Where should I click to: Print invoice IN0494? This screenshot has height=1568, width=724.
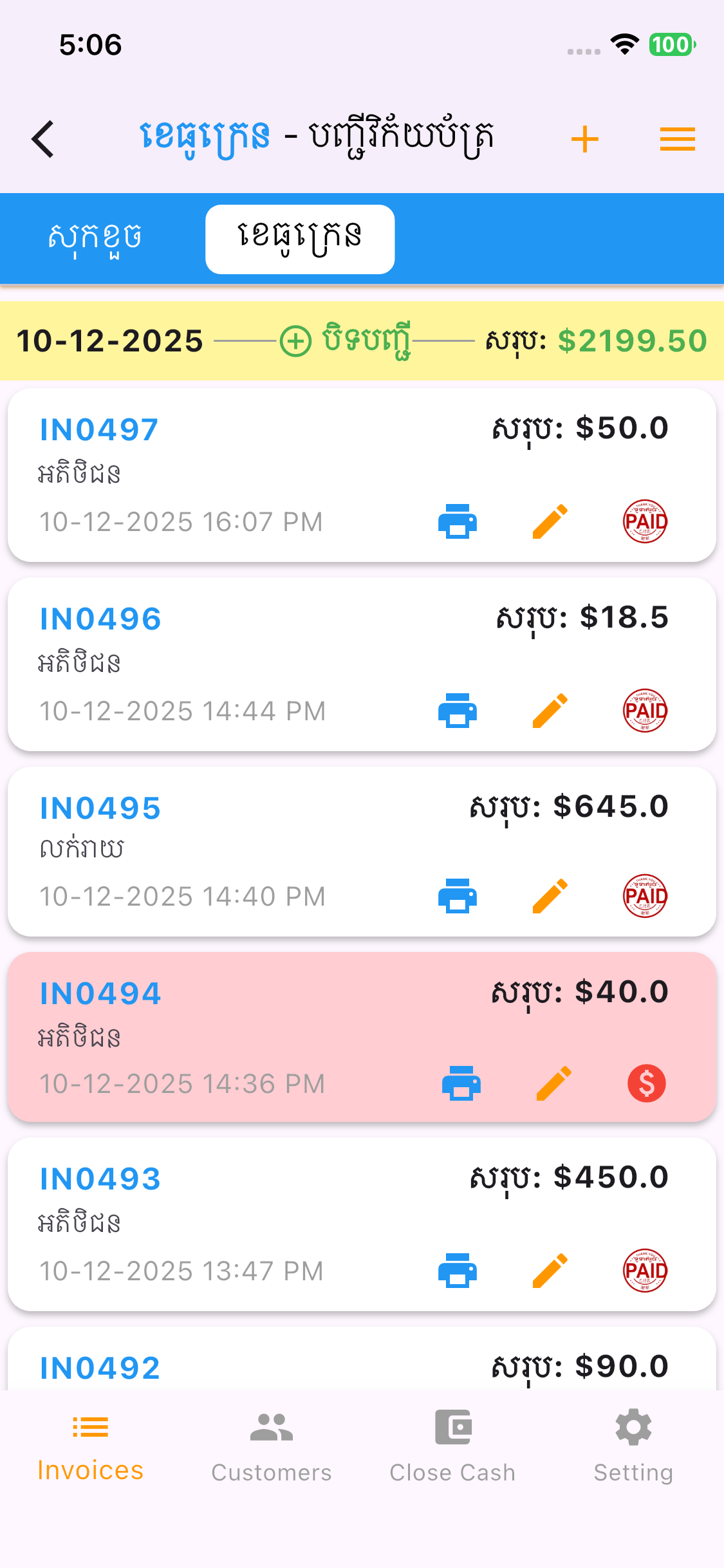[461, 1083]
